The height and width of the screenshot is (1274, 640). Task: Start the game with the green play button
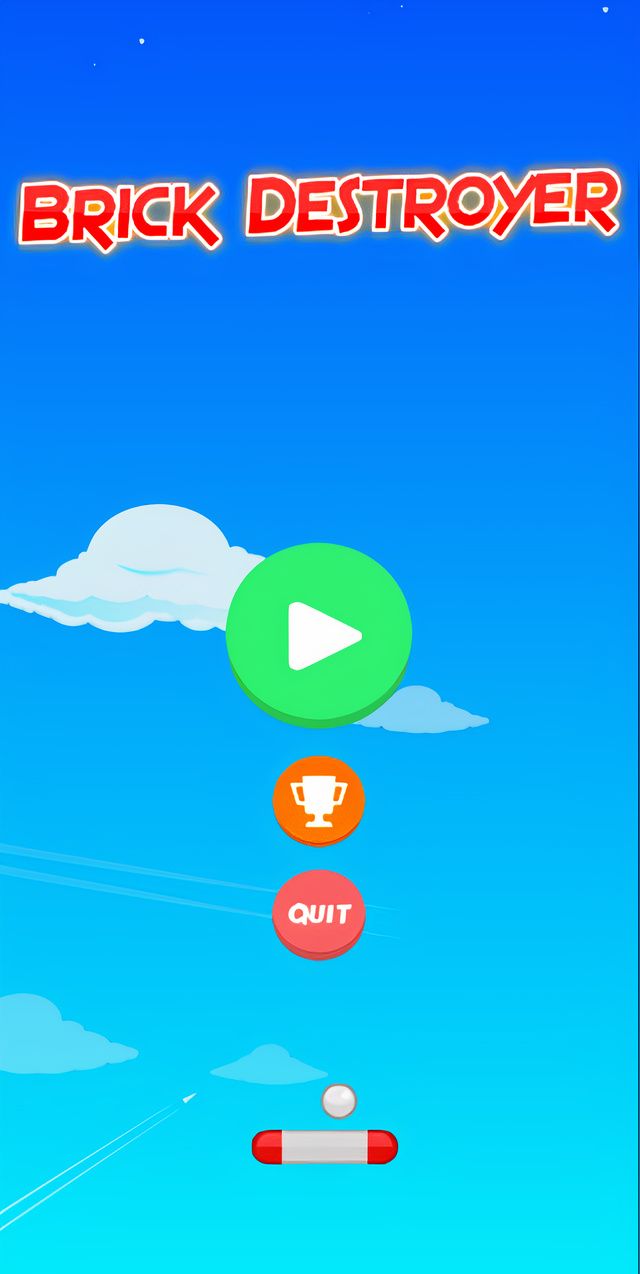(x=319, y=633)
